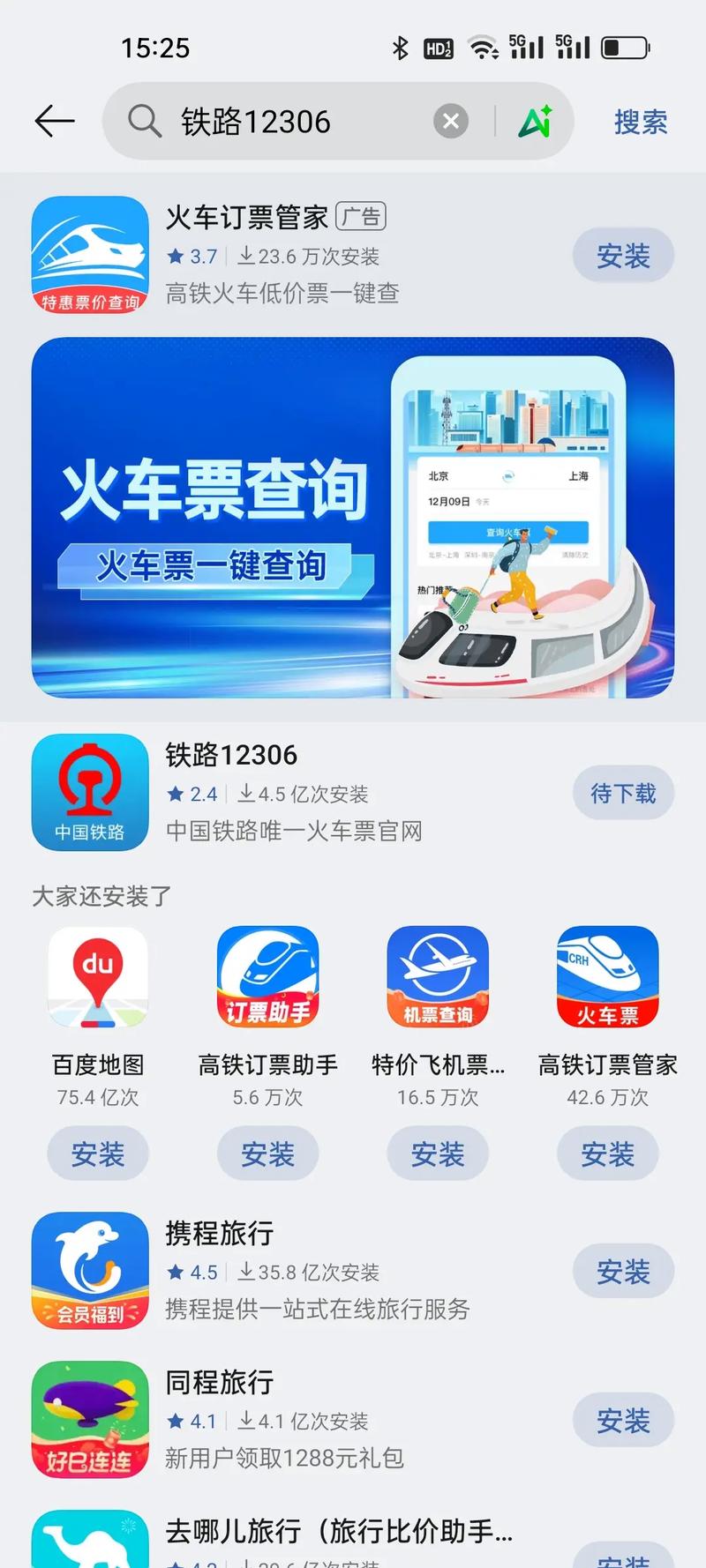Image resolution: width=706 pixels, height=1568 pixels.
Task: Select the 高铁订票管家 CRH app icon
Action: 607,977
